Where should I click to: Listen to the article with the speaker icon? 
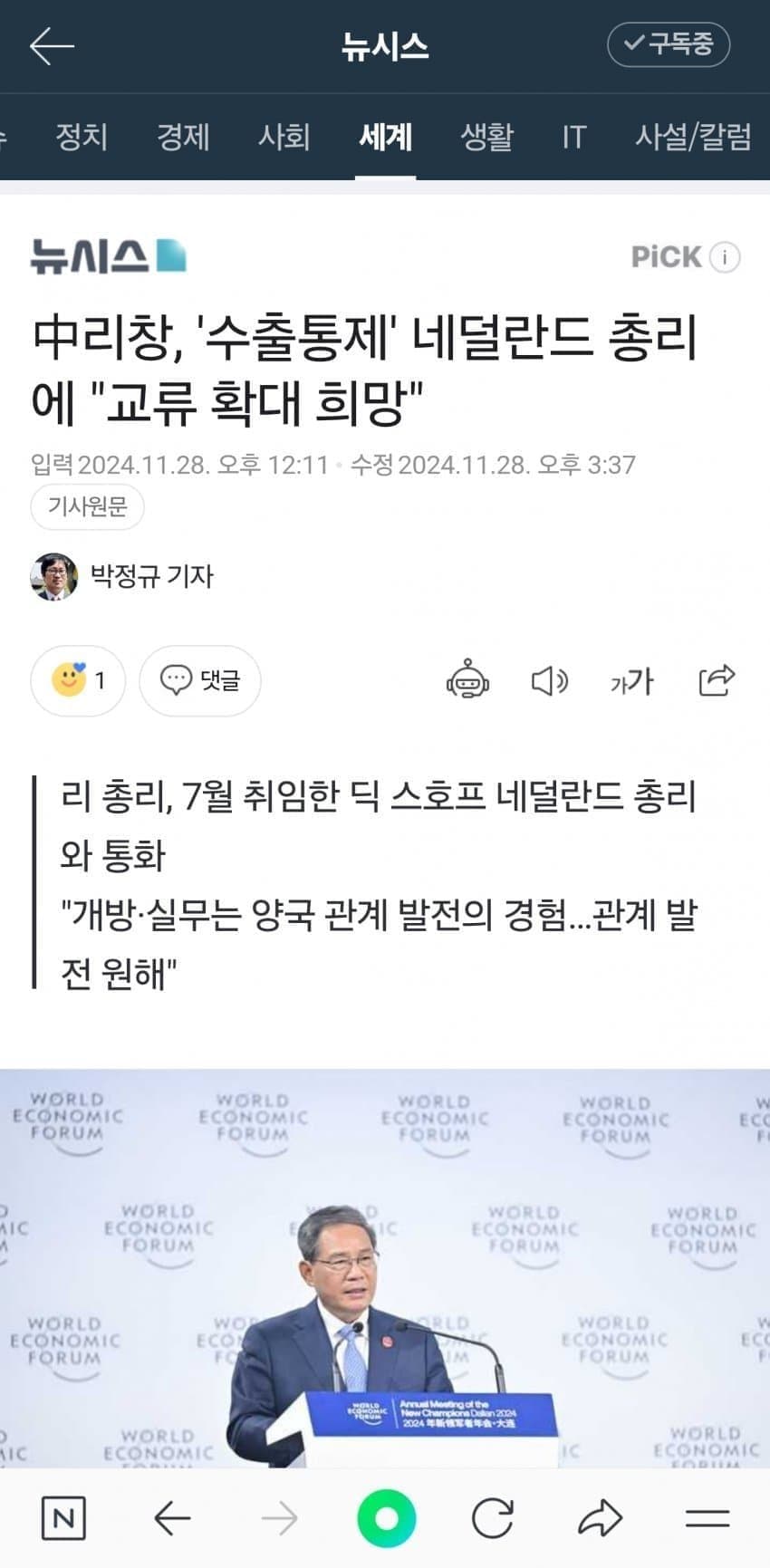point(549,680)
